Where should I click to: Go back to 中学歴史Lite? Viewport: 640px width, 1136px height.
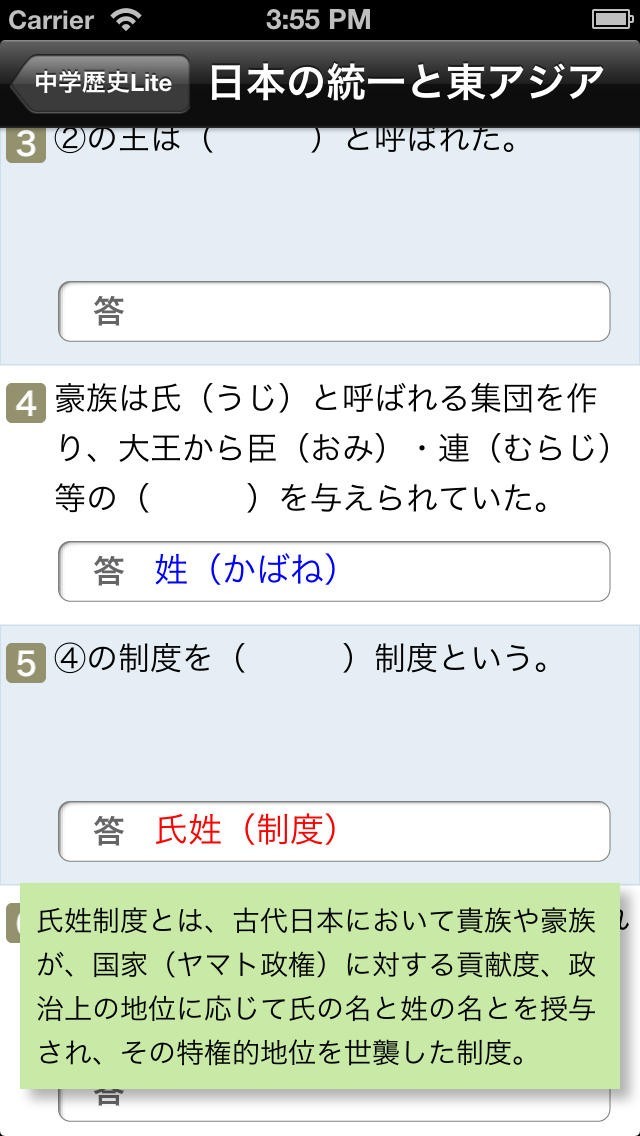(x=101, y=83)
